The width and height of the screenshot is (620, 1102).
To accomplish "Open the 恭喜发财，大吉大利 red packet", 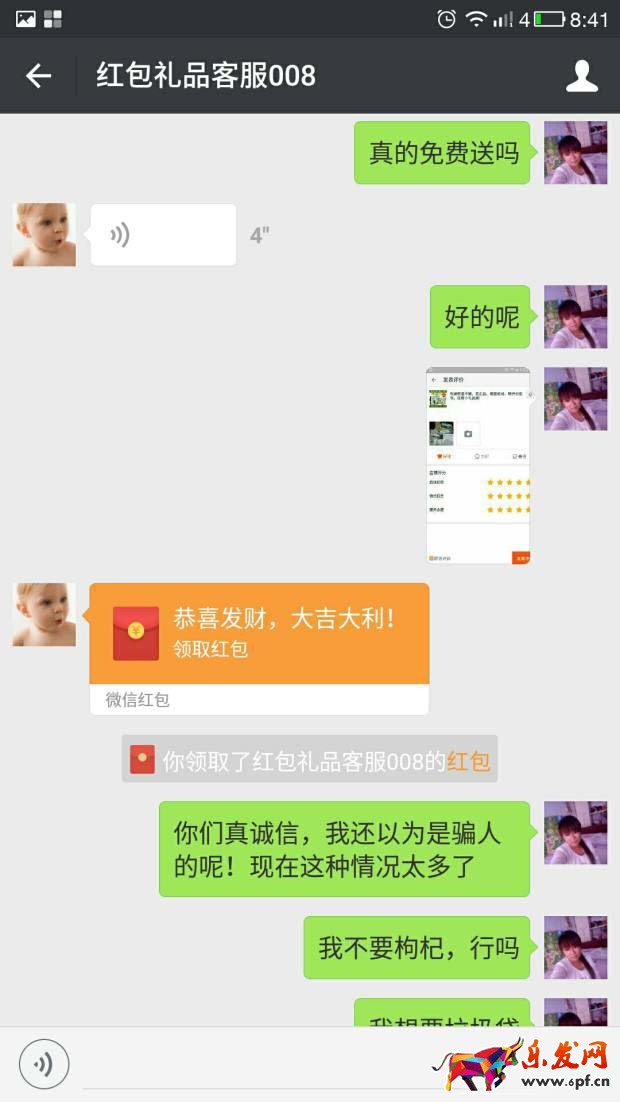I will (259, 633).
